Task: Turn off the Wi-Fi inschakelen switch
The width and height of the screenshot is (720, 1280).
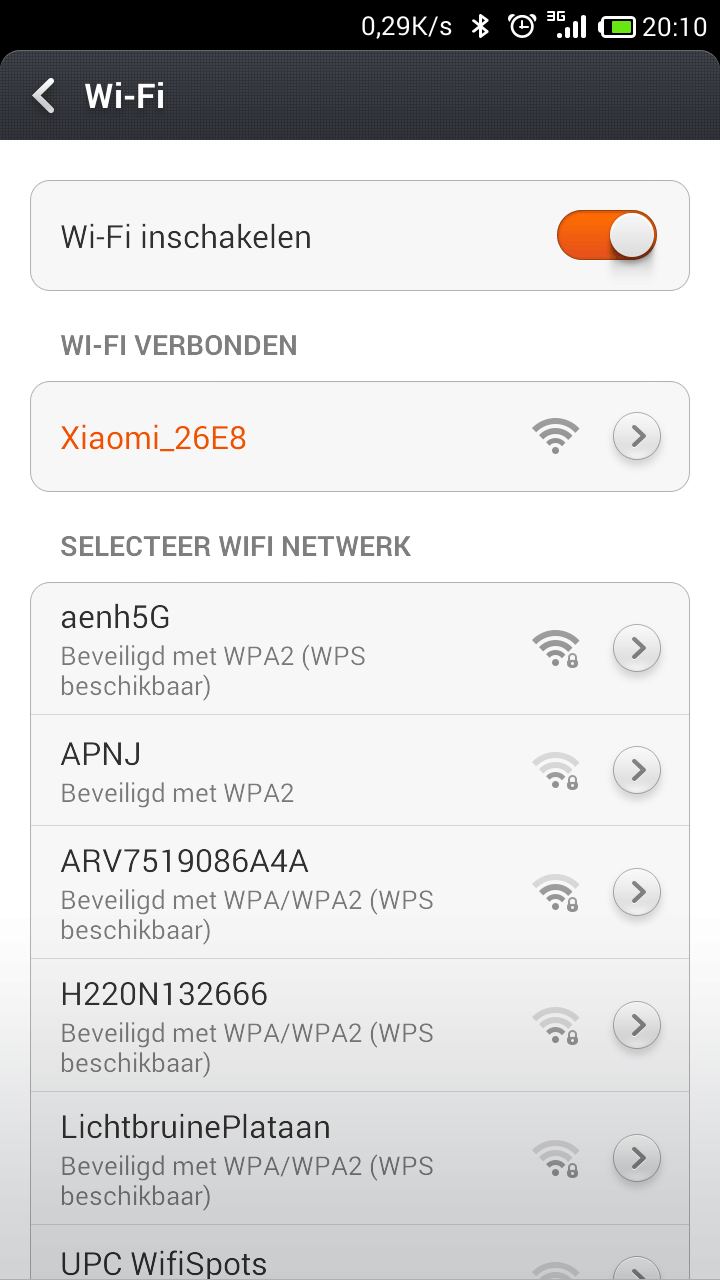Action: (x=606, y=236)
